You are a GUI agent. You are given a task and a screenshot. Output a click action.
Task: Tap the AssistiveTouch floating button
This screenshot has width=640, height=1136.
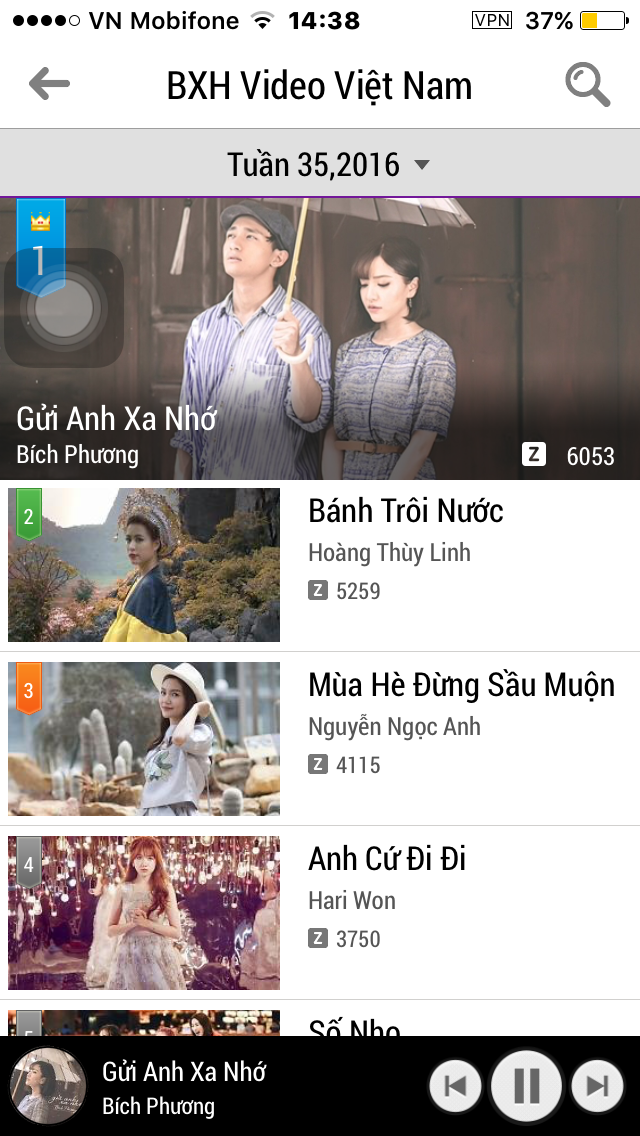pyautogui.click(x=64, y=308)
